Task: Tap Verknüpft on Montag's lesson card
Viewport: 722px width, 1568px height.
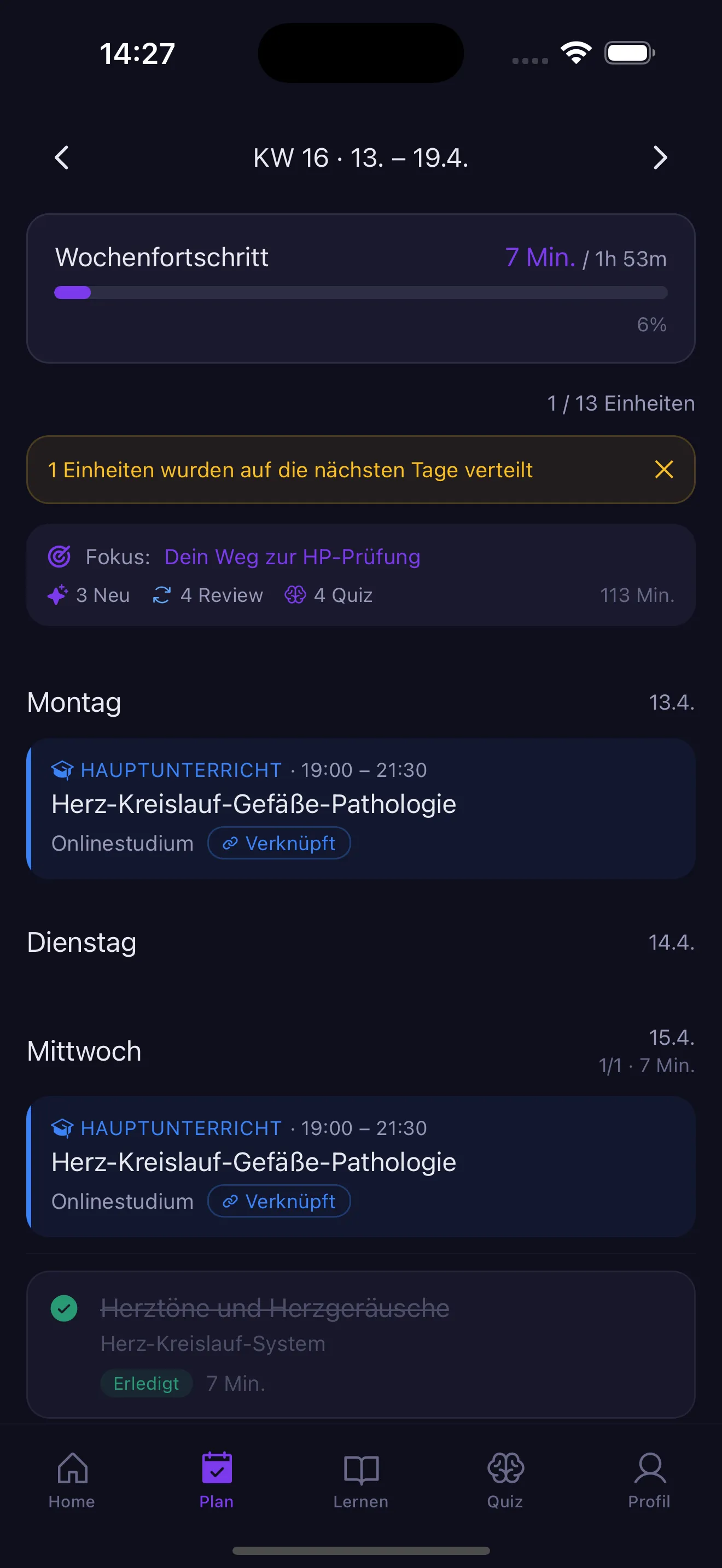Action: click(279, 843)
